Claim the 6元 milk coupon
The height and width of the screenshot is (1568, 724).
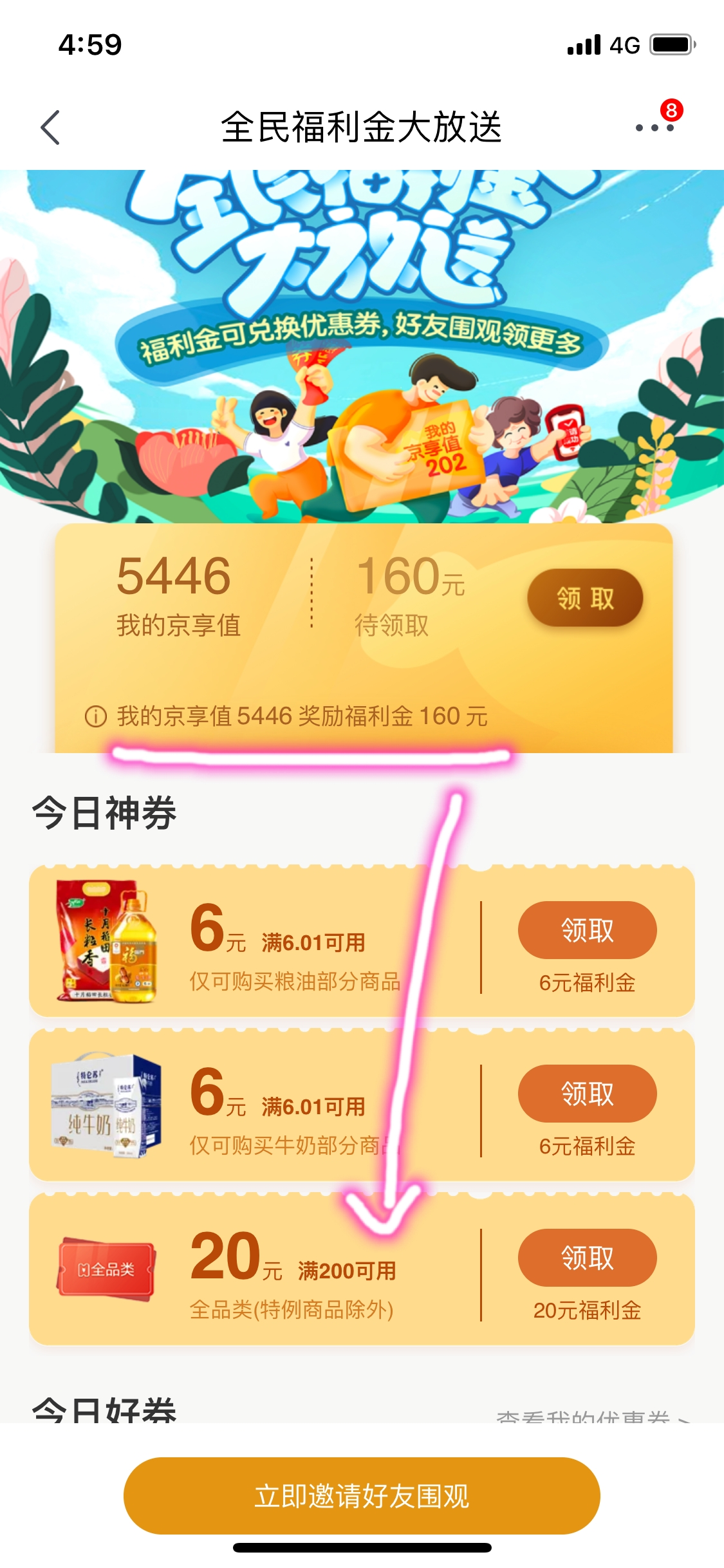[586, 1094]
